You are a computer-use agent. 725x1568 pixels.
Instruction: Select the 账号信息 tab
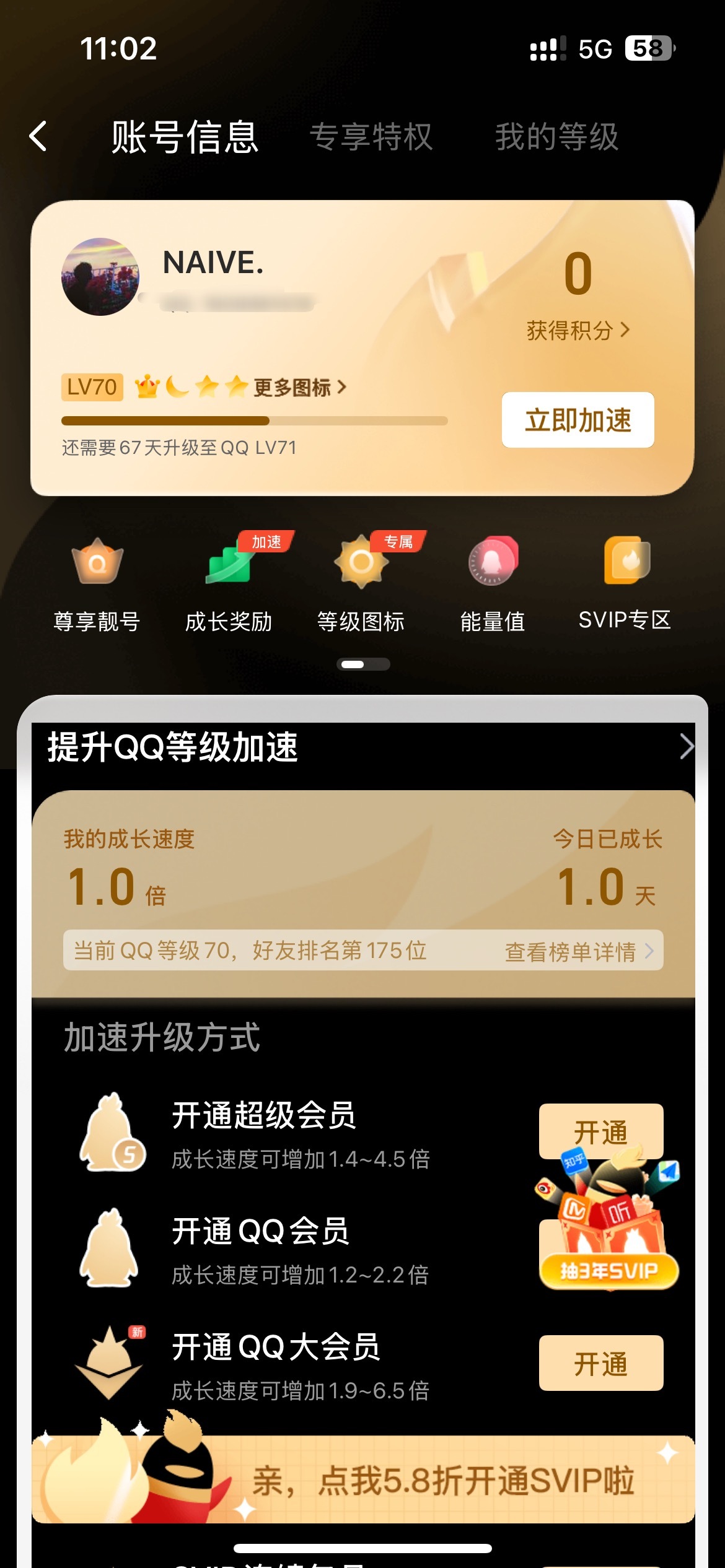pos(185,136)
